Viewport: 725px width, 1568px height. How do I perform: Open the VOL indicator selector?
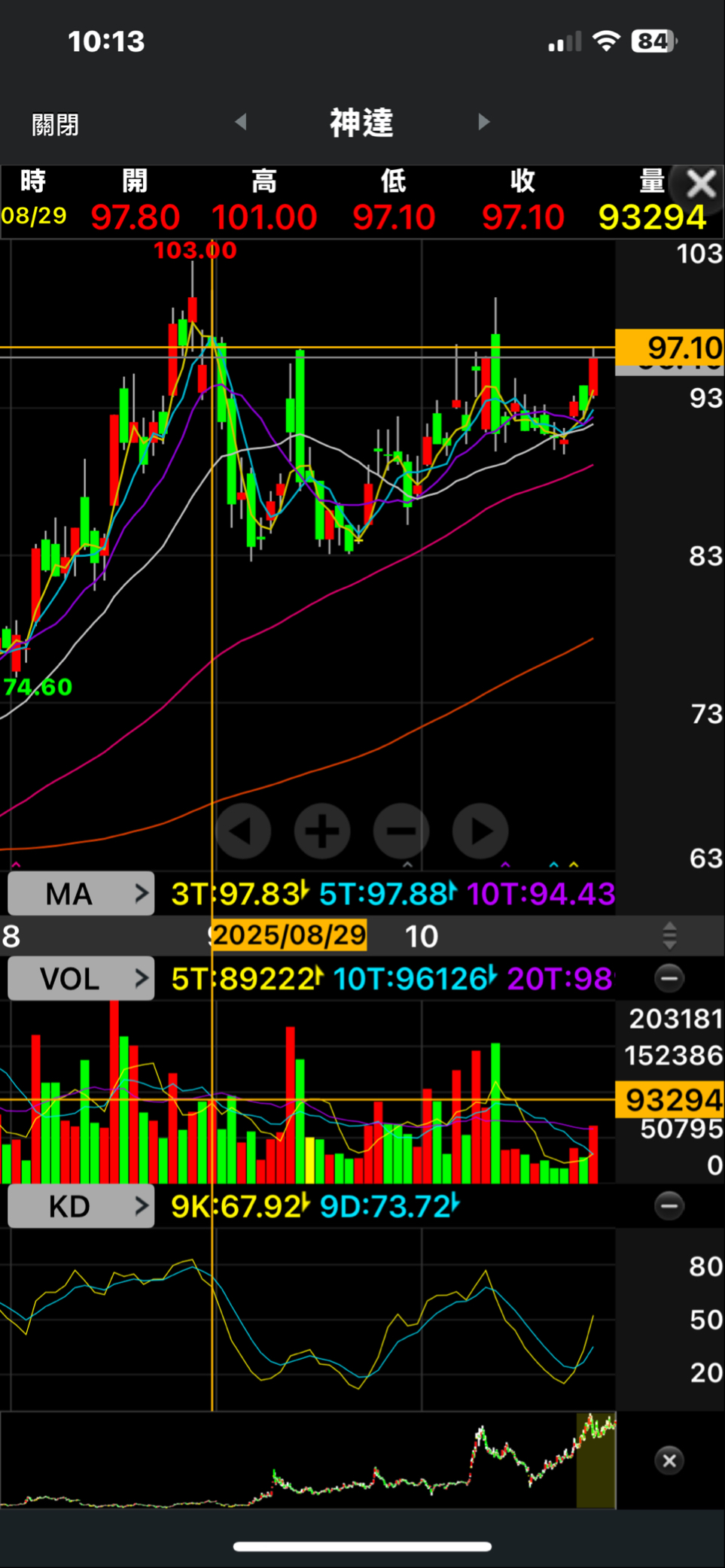pyautogui.click(x=81, y=979)
